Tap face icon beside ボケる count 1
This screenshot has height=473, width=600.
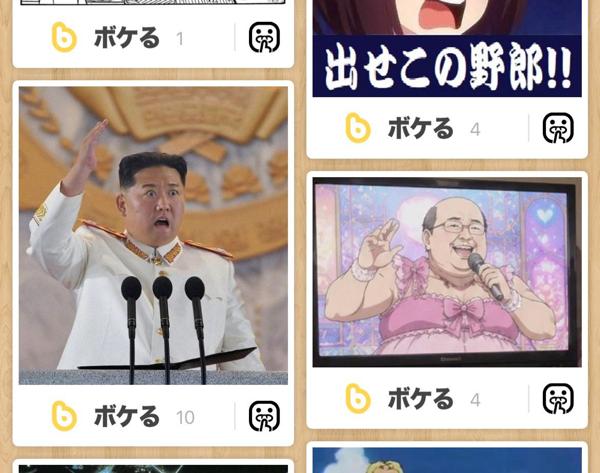264,37
